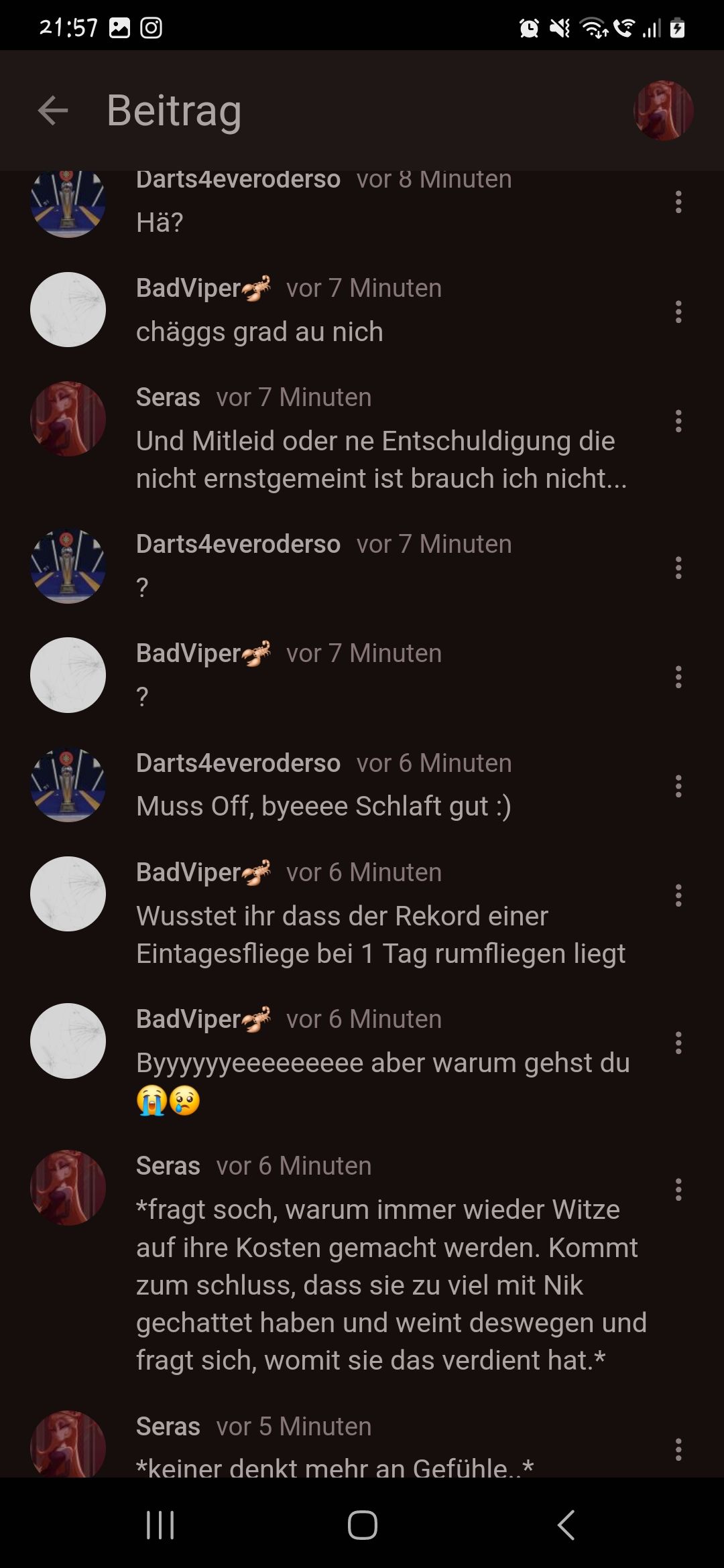Open options for the Eintagsfliege comment
This screenshot has width=724, height=1568.
tap(678, 895)
